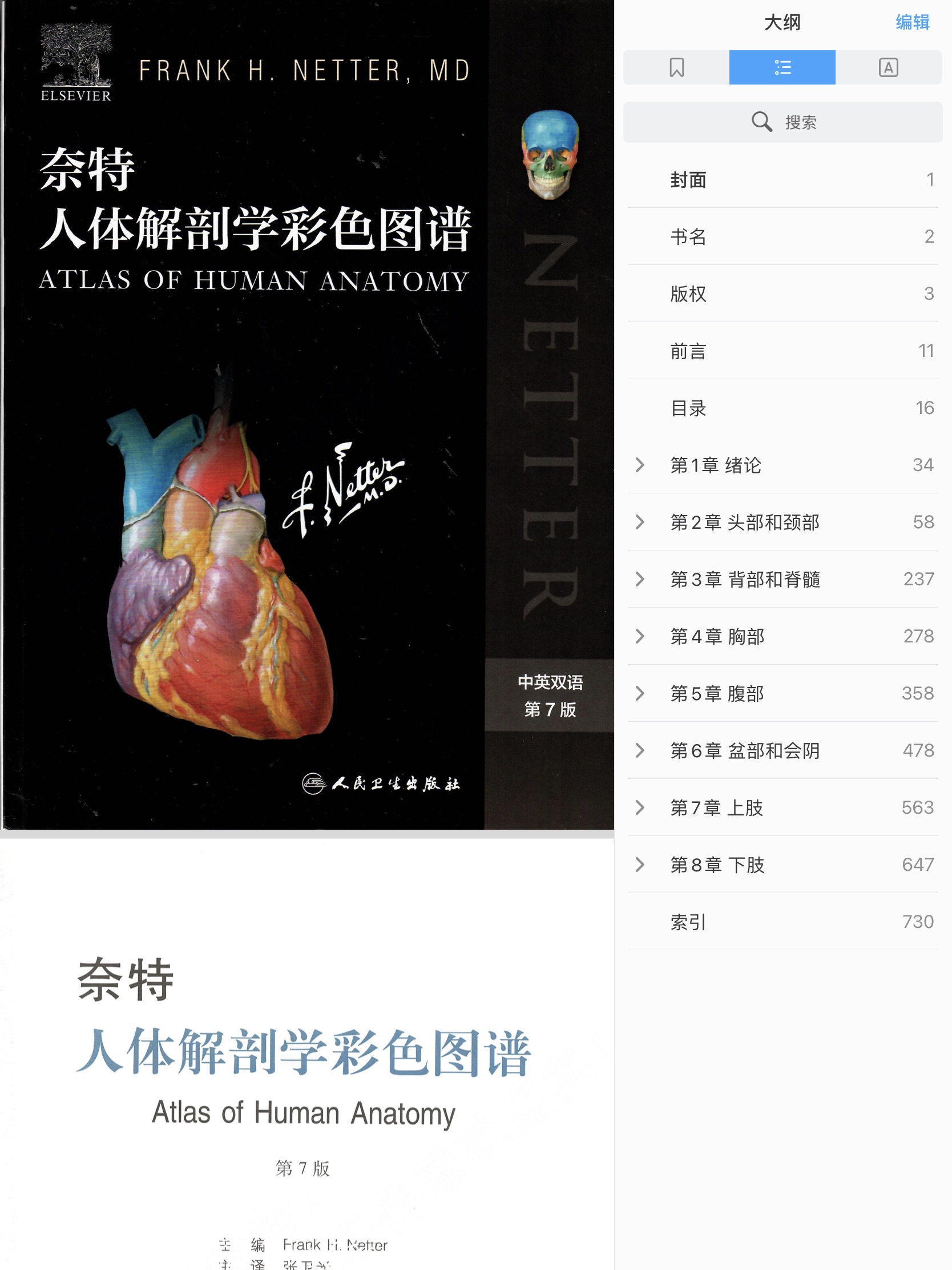
Task: Go to 书名 entry
Action: 781,236
